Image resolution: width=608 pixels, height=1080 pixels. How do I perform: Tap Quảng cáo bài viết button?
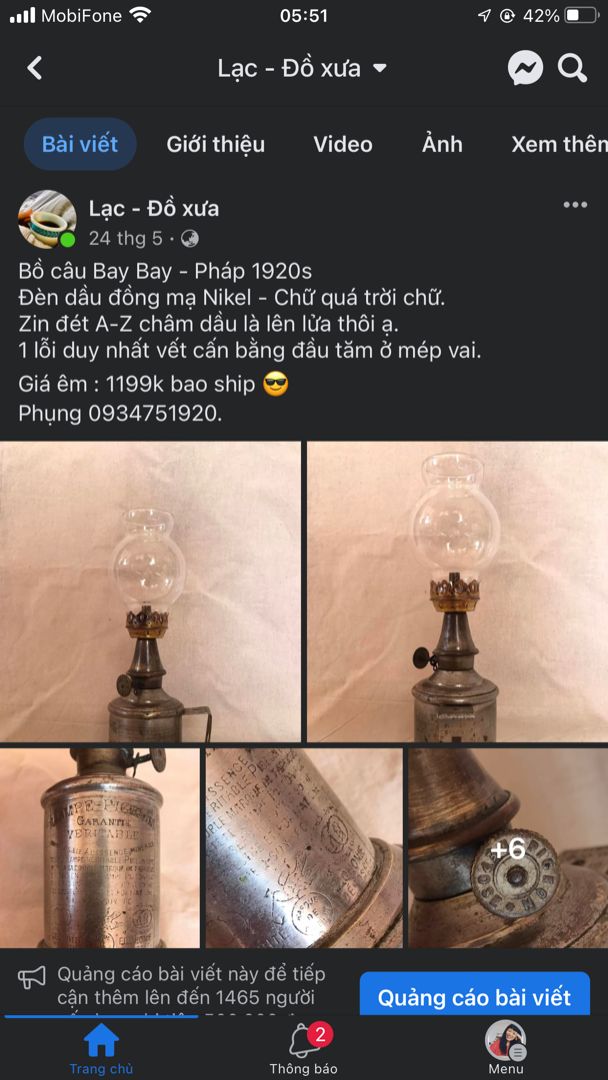click(x=474, y=997)
